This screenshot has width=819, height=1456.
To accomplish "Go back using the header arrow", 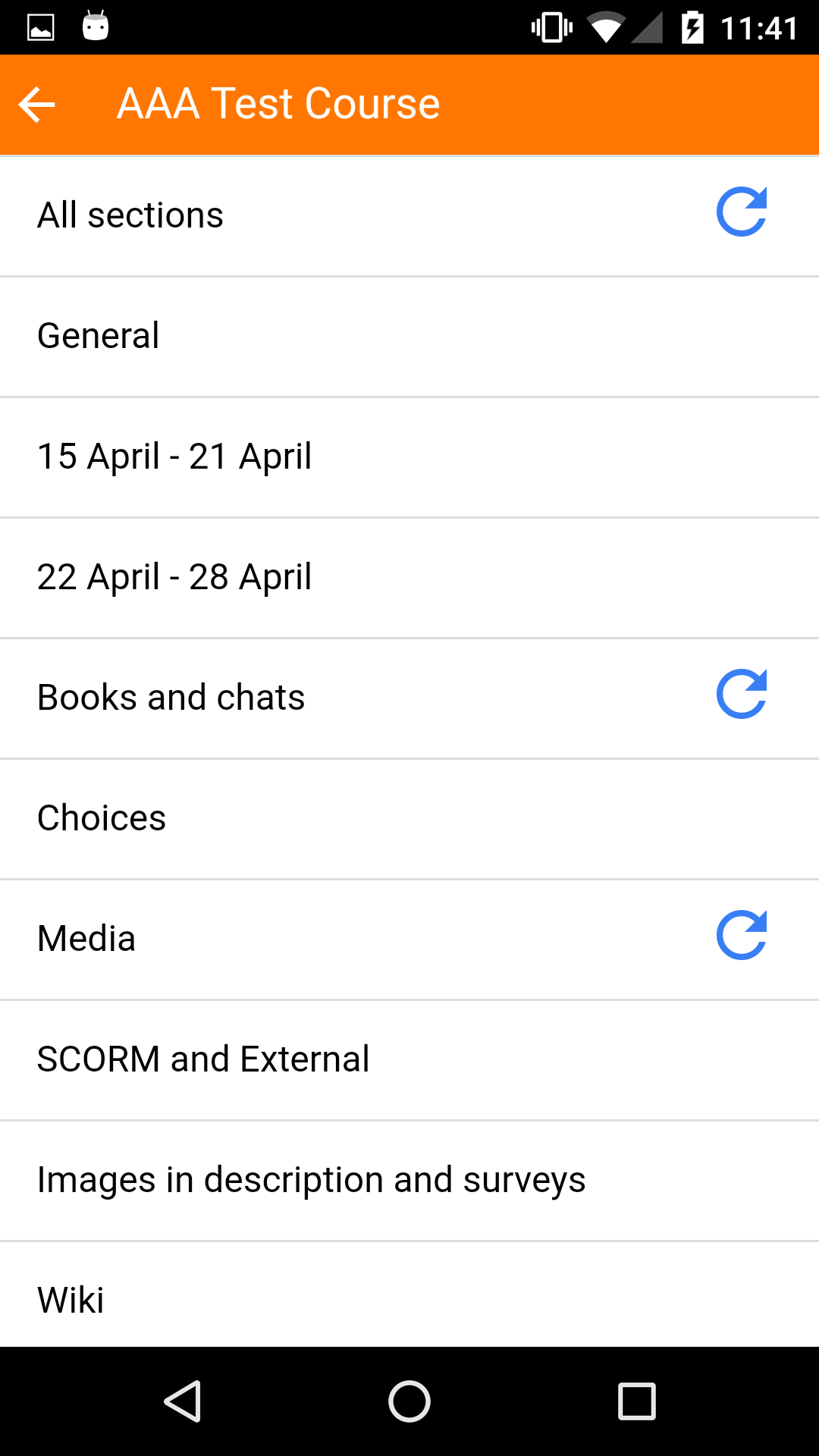I will (37, 104).
